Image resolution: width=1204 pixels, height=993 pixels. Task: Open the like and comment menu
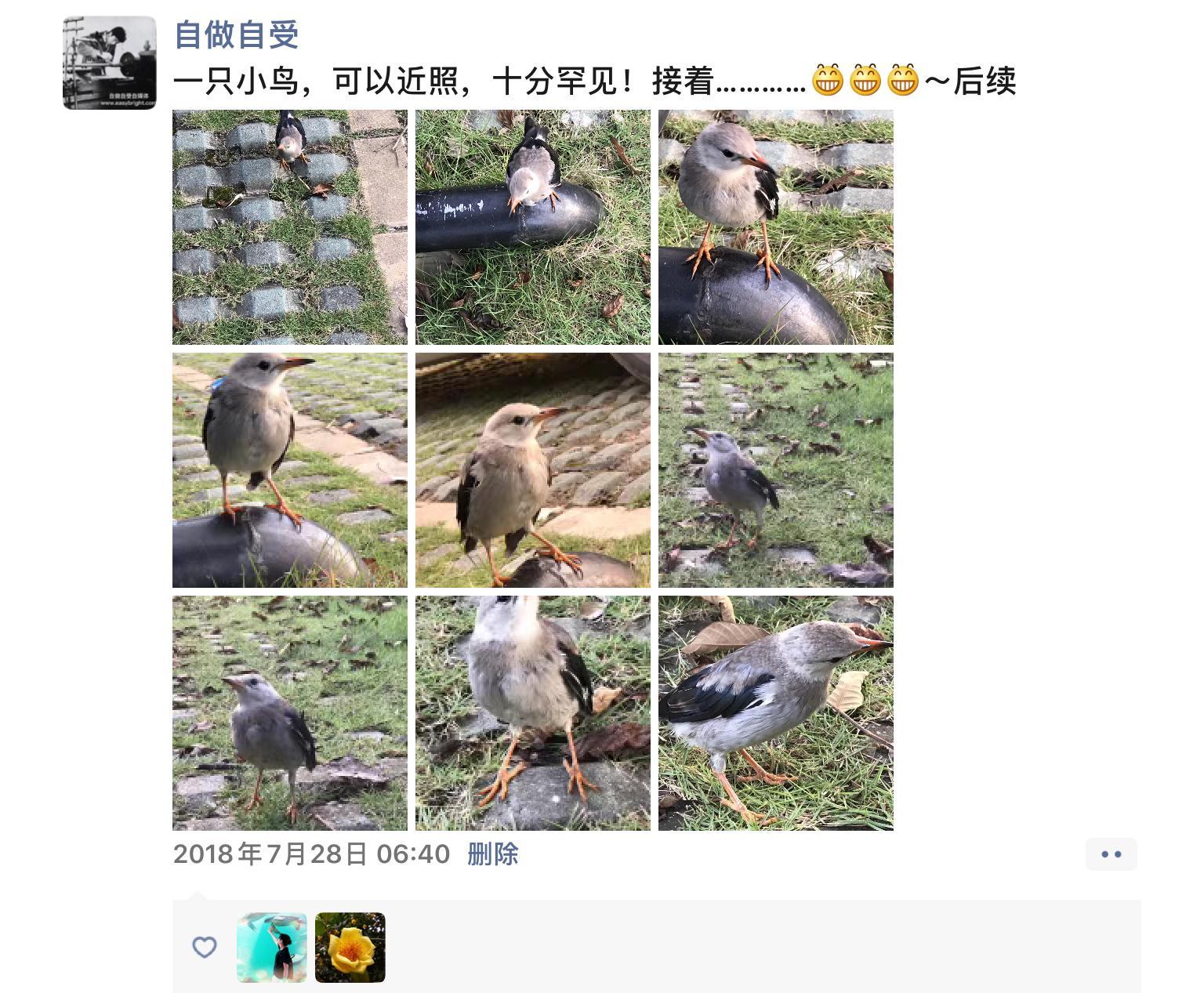pyautogui.click(x=1111, y=854)
